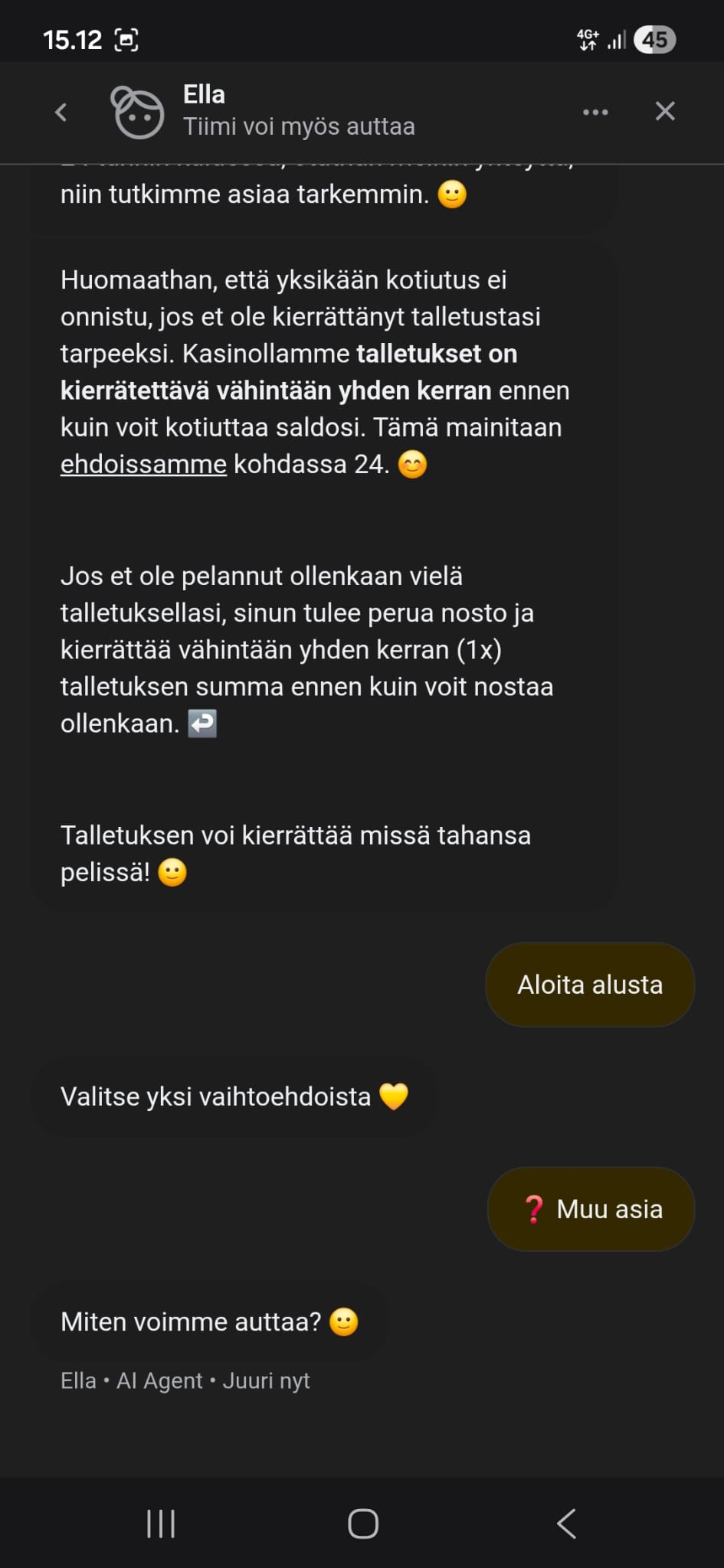The width and height of the screenshot is (724, 1568).
Task: Tap the return emoji in the message
Action: (x=202, y=722)
